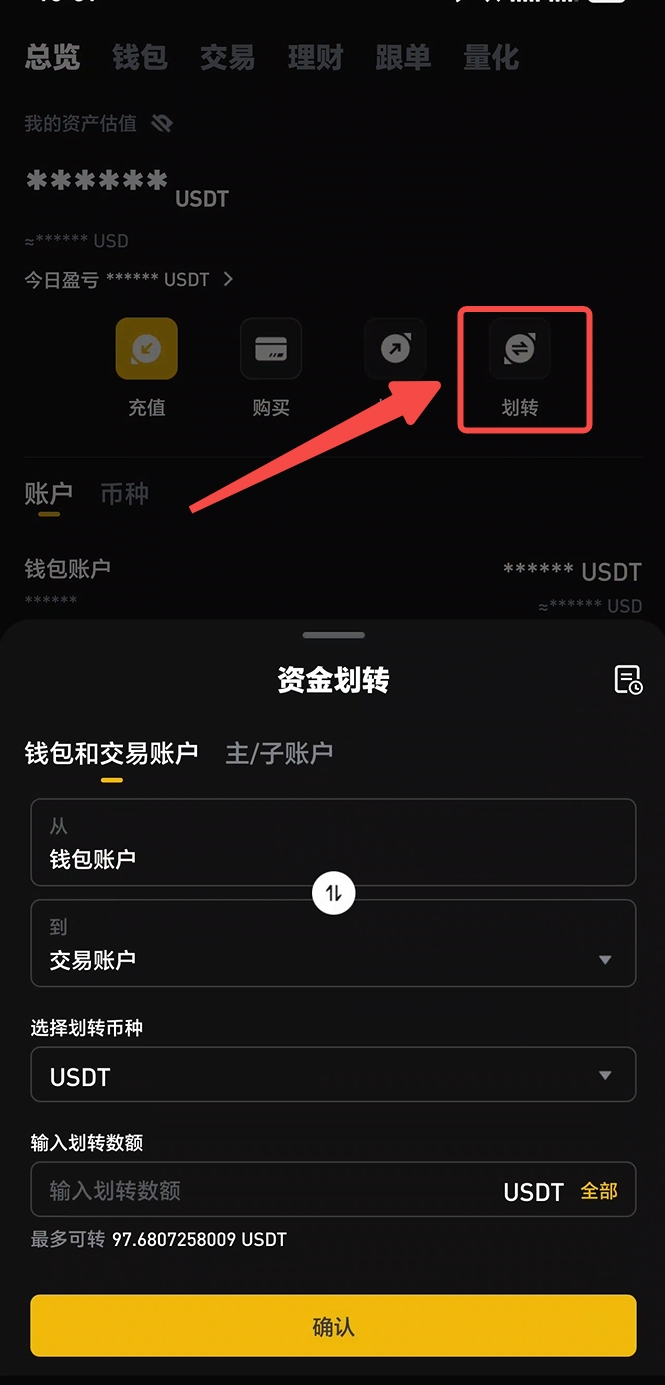Tap 全部 to fill the max amount
665x1385 pixels.
(x=599, y=1191)
